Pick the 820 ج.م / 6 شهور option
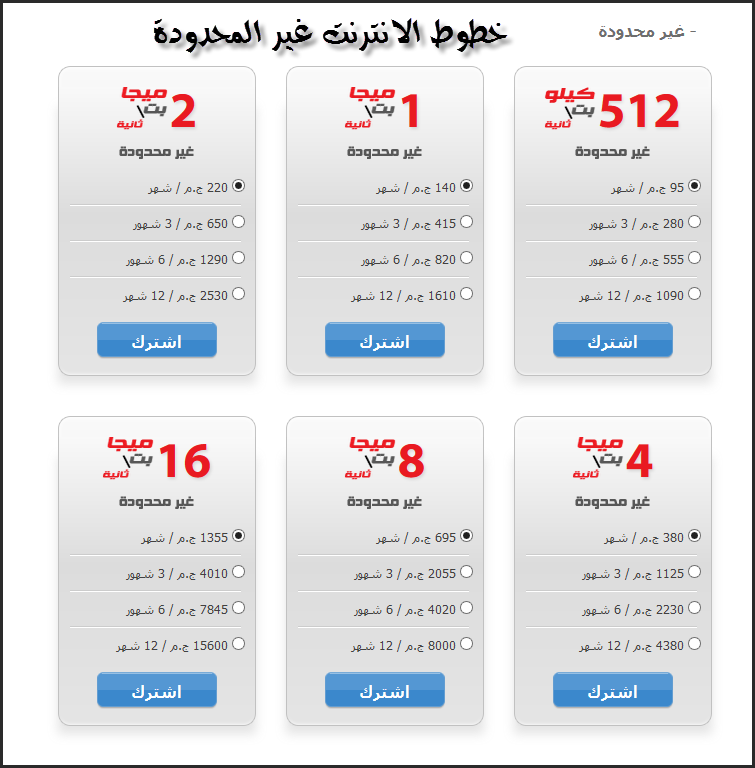The width and height of the screenshot is (755, 768). coord(466,258)
